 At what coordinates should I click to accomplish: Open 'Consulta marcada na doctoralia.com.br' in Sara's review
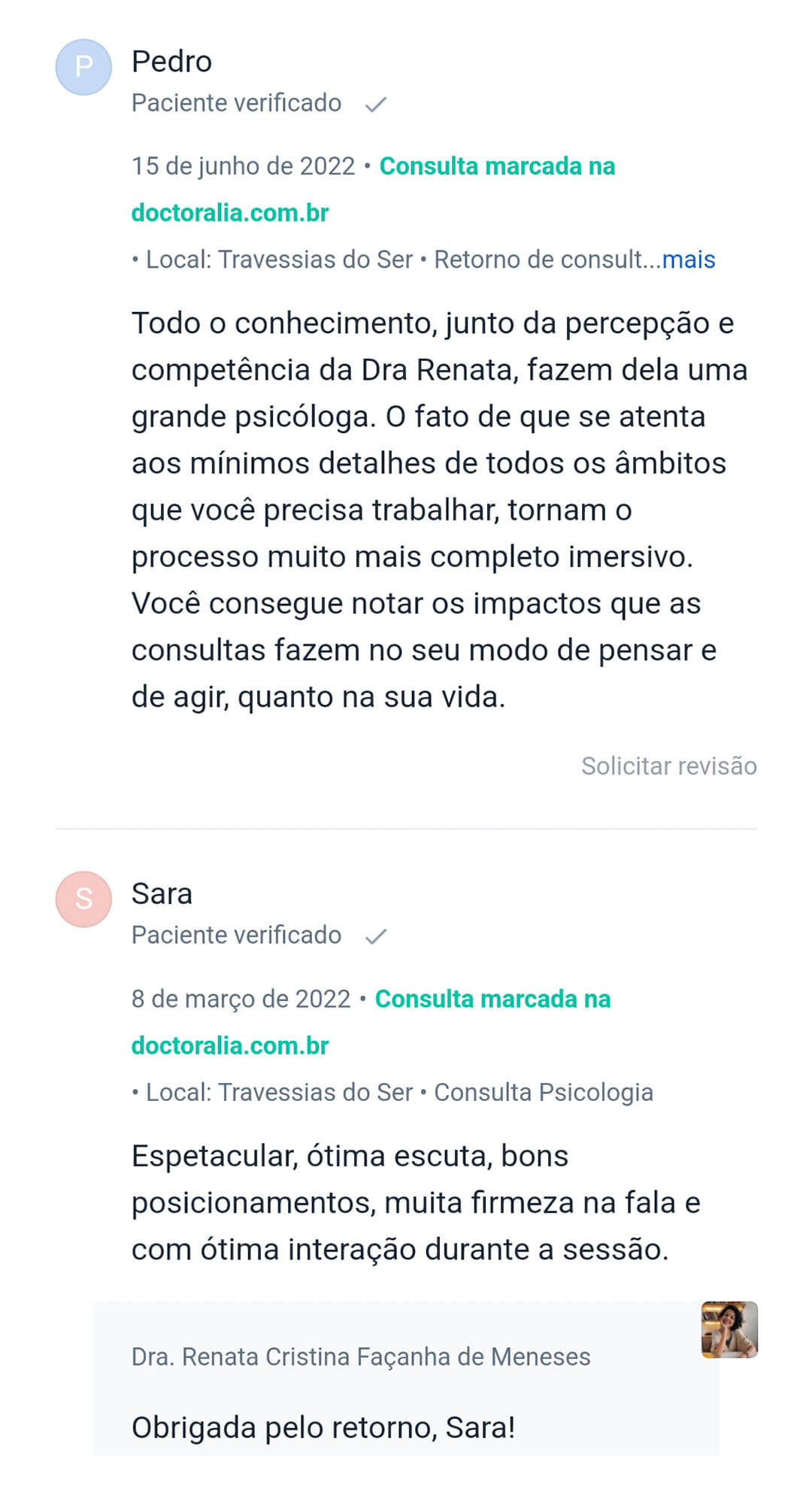[x=492, y=999]
